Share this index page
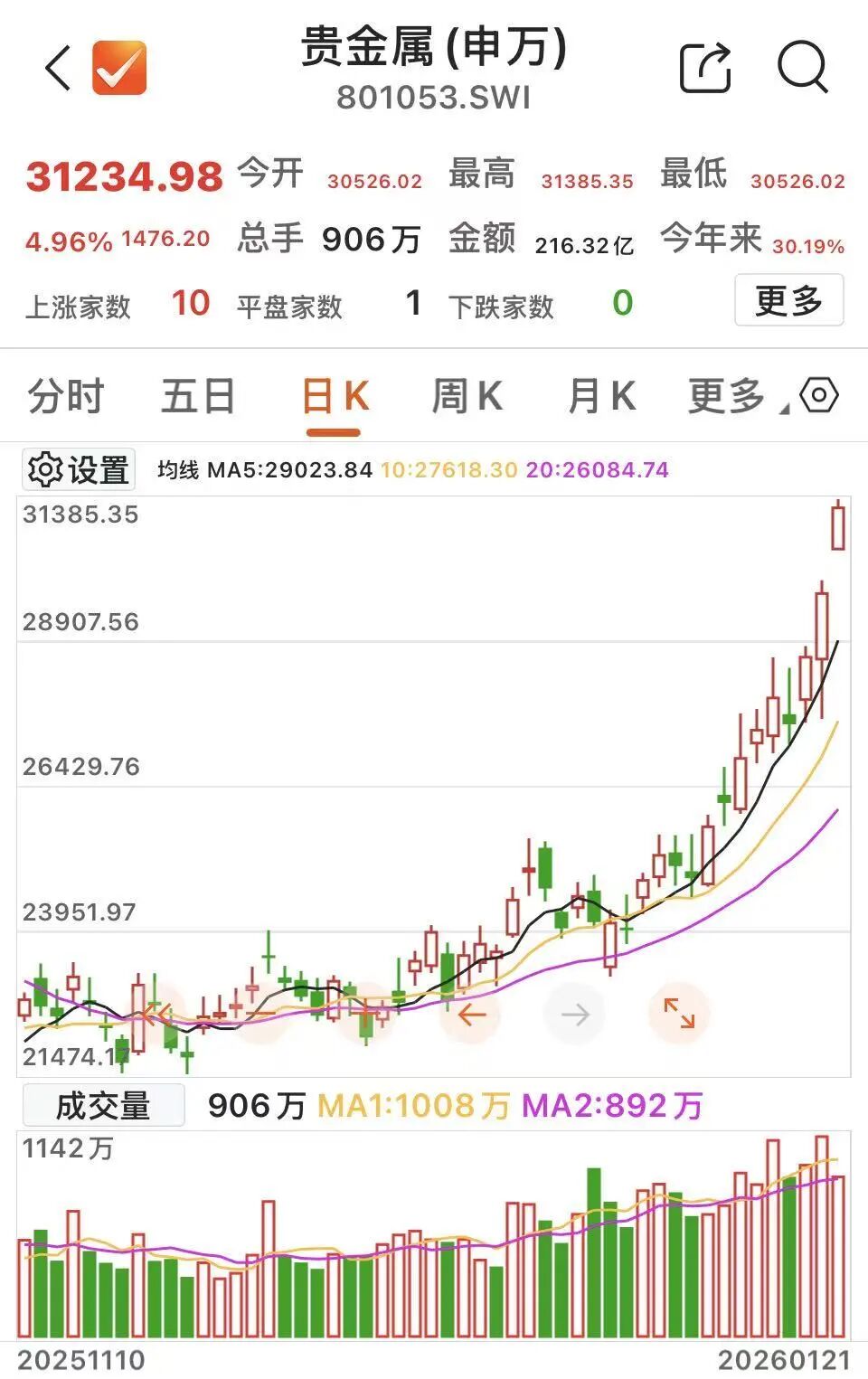The width and height of the screenshot is (868, 1379). click(705, 68)
